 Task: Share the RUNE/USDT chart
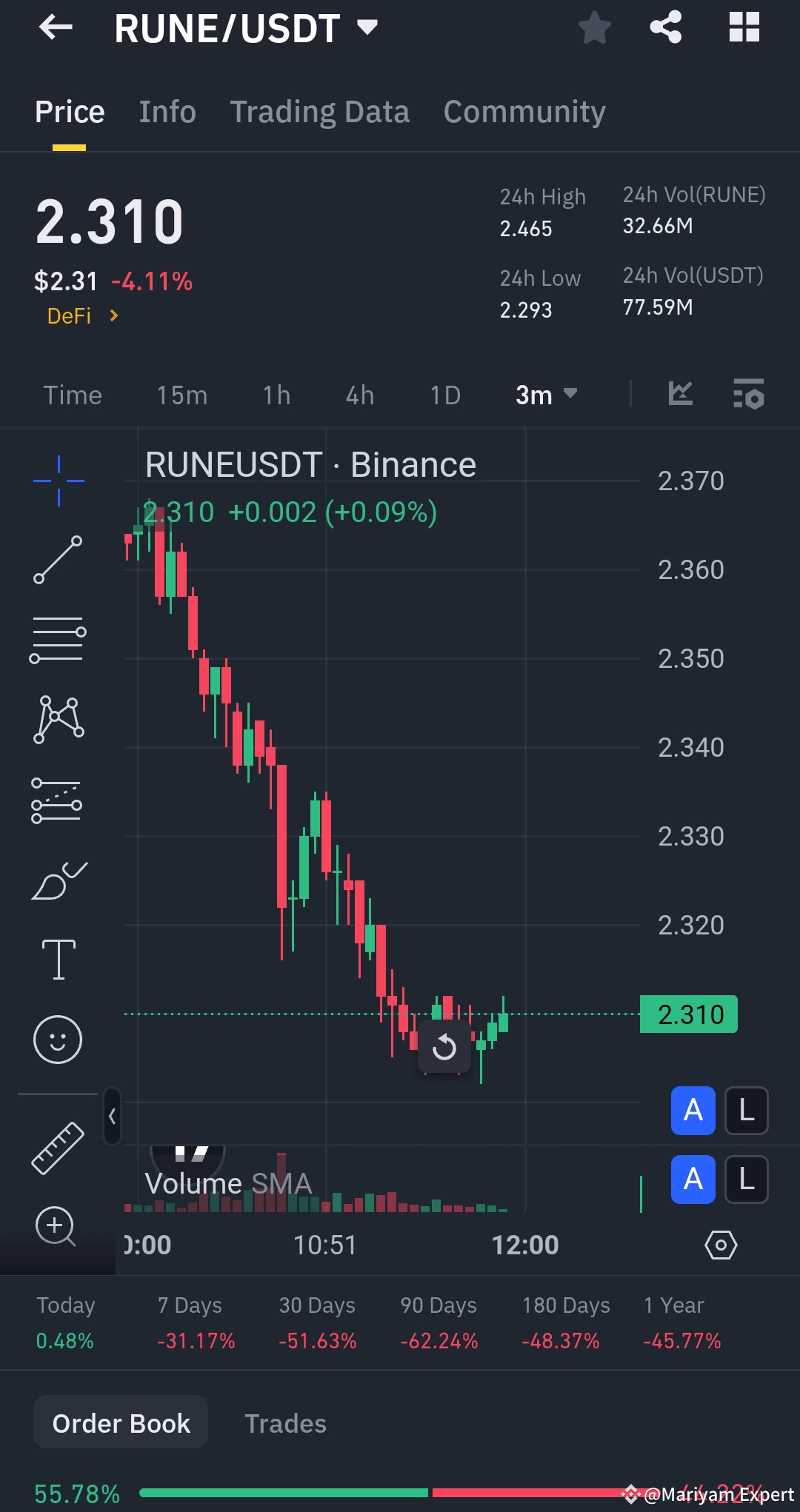point(664,27)
